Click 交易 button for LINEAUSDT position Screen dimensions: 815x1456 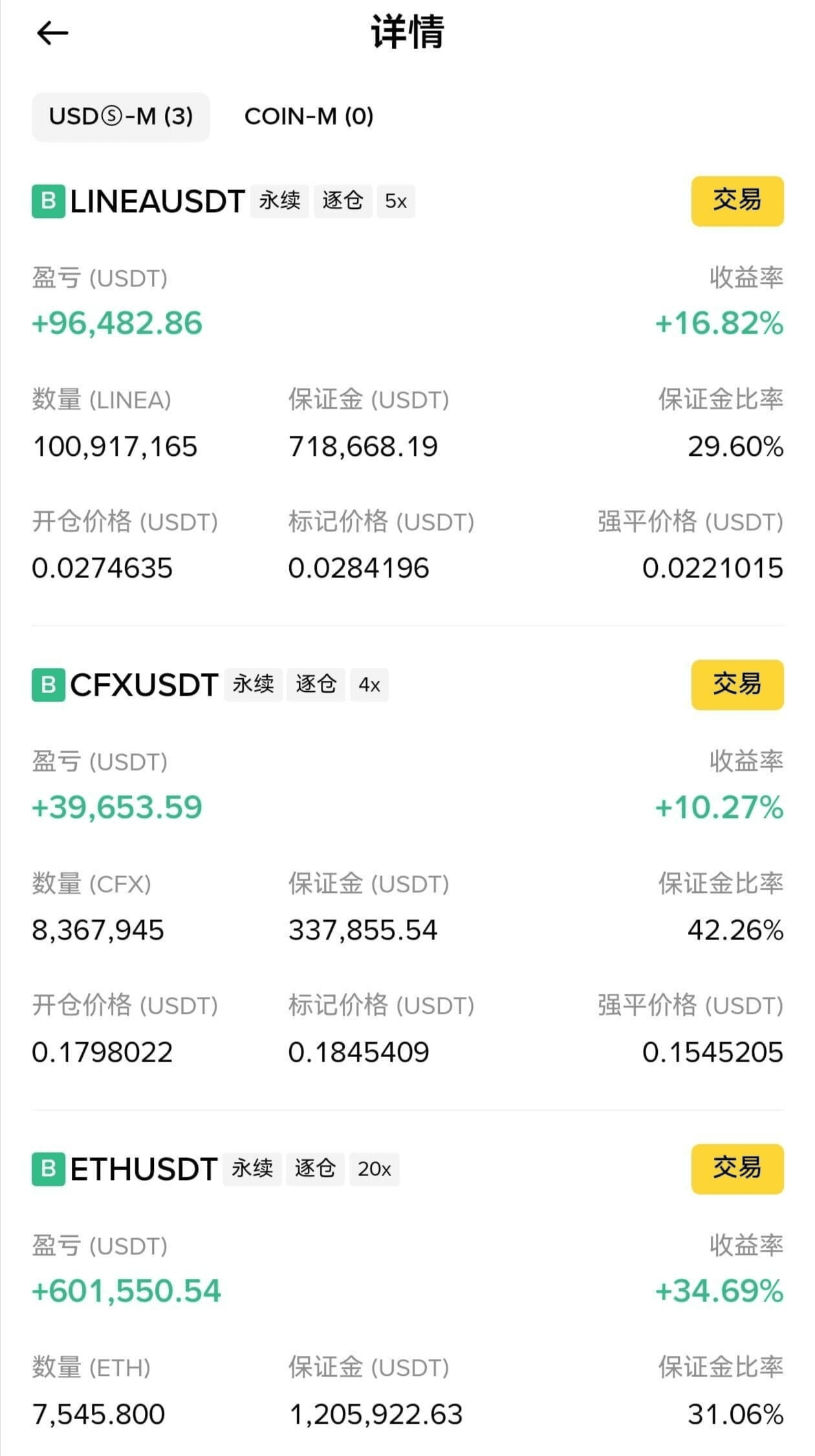737,202
